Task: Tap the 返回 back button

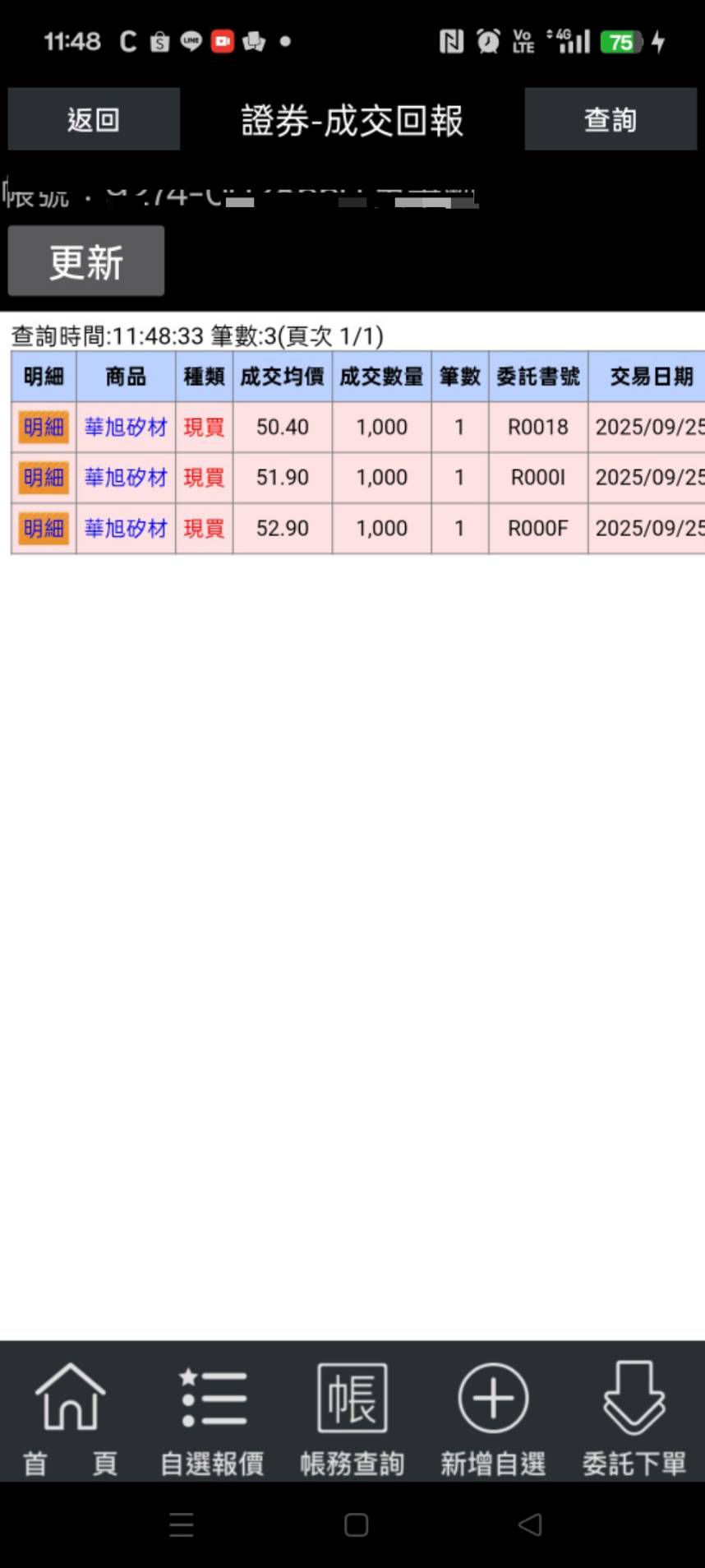Action: [x=94, y=120]
